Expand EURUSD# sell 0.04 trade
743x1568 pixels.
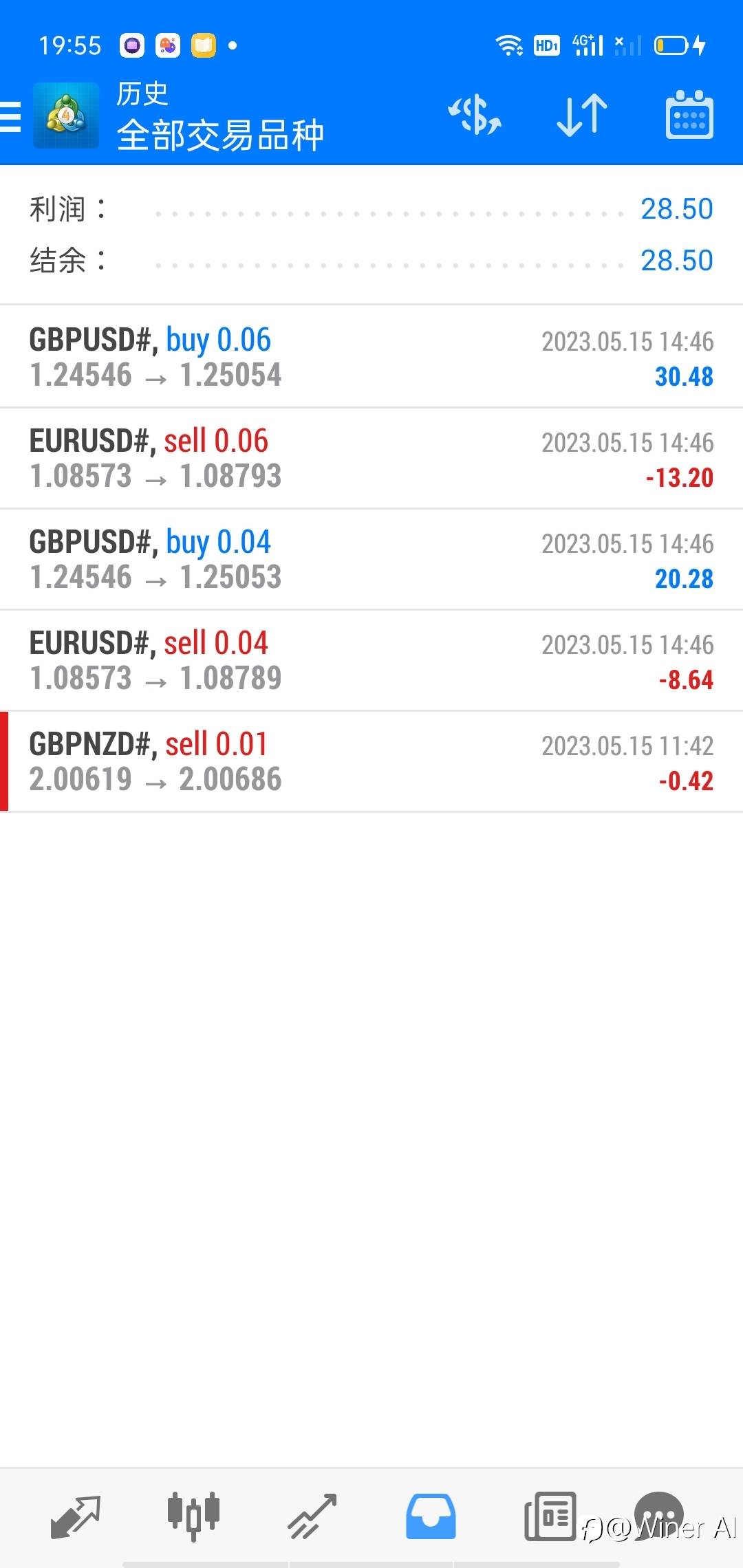pos(371,660)
